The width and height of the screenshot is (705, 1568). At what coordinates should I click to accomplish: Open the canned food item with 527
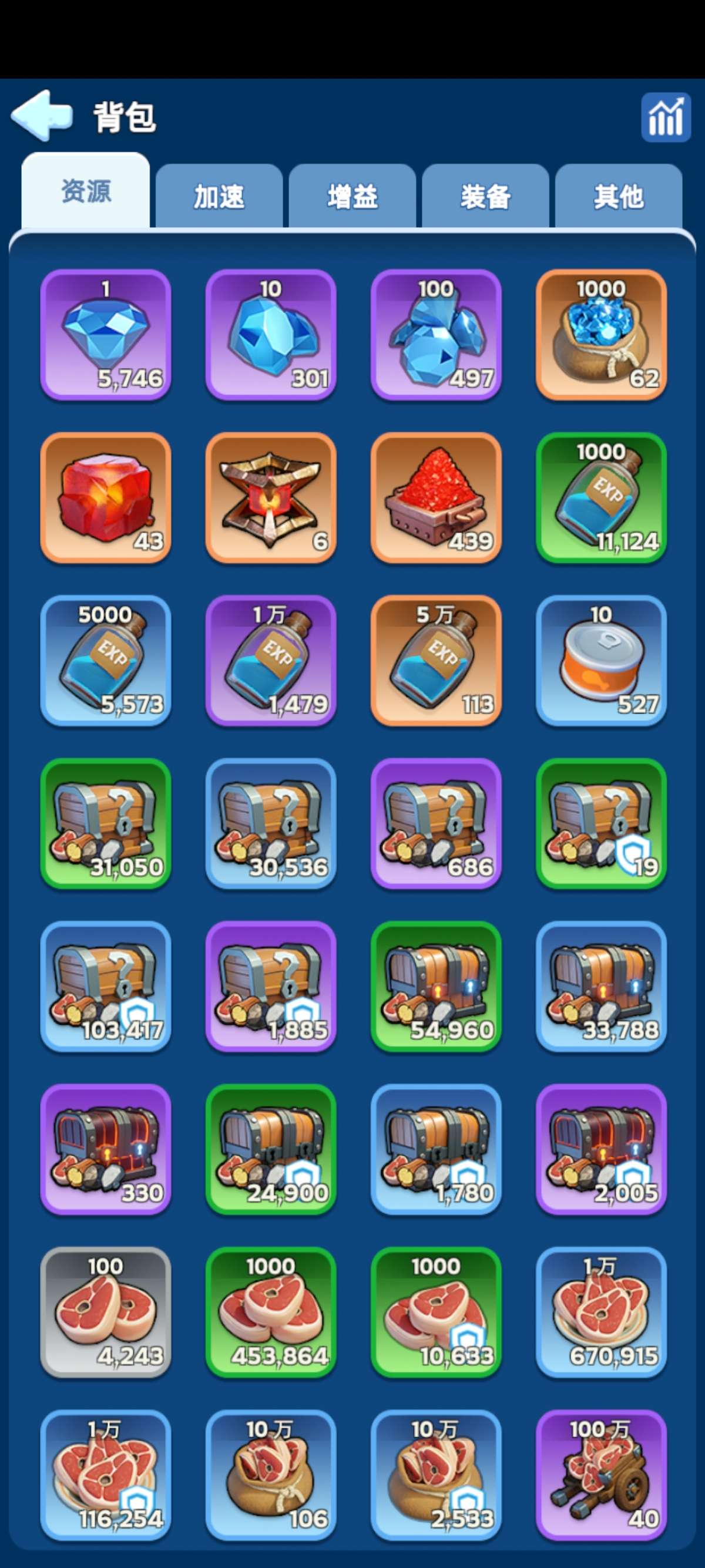[601, 661]
